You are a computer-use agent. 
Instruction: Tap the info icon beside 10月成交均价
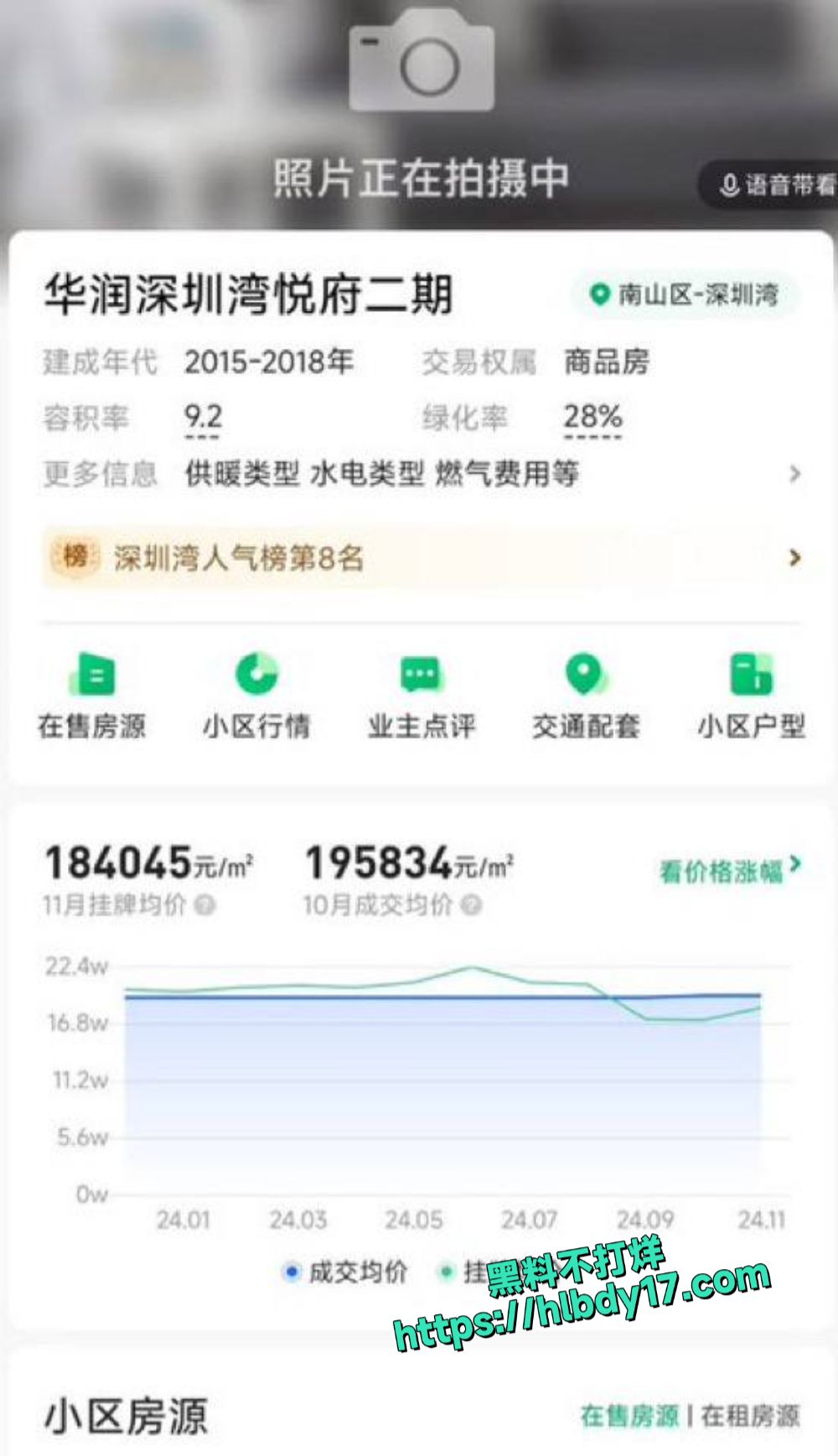472,905
